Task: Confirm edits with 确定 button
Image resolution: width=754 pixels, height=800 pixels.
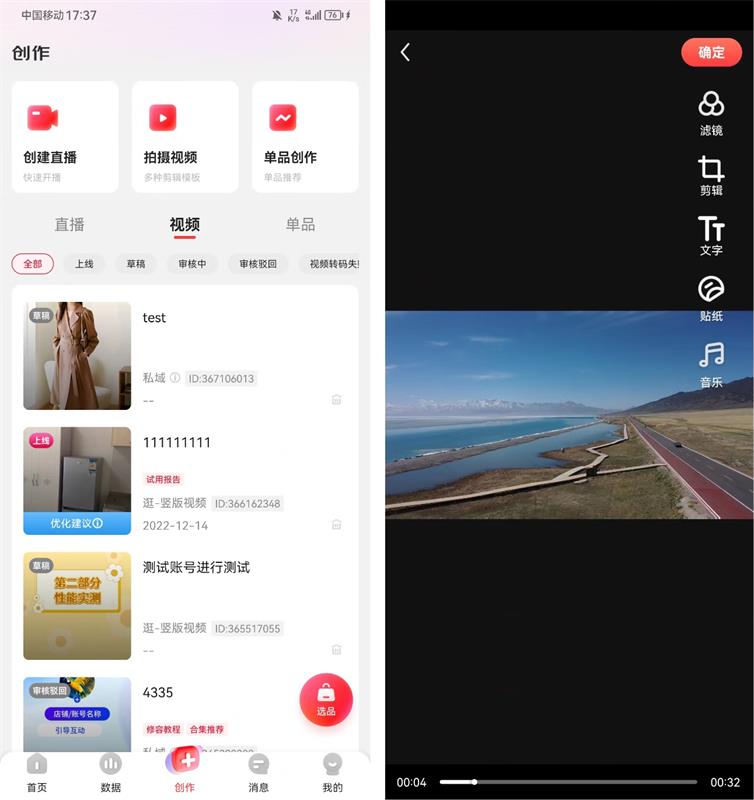Action: pyautogui.click(x=711, y=52)
